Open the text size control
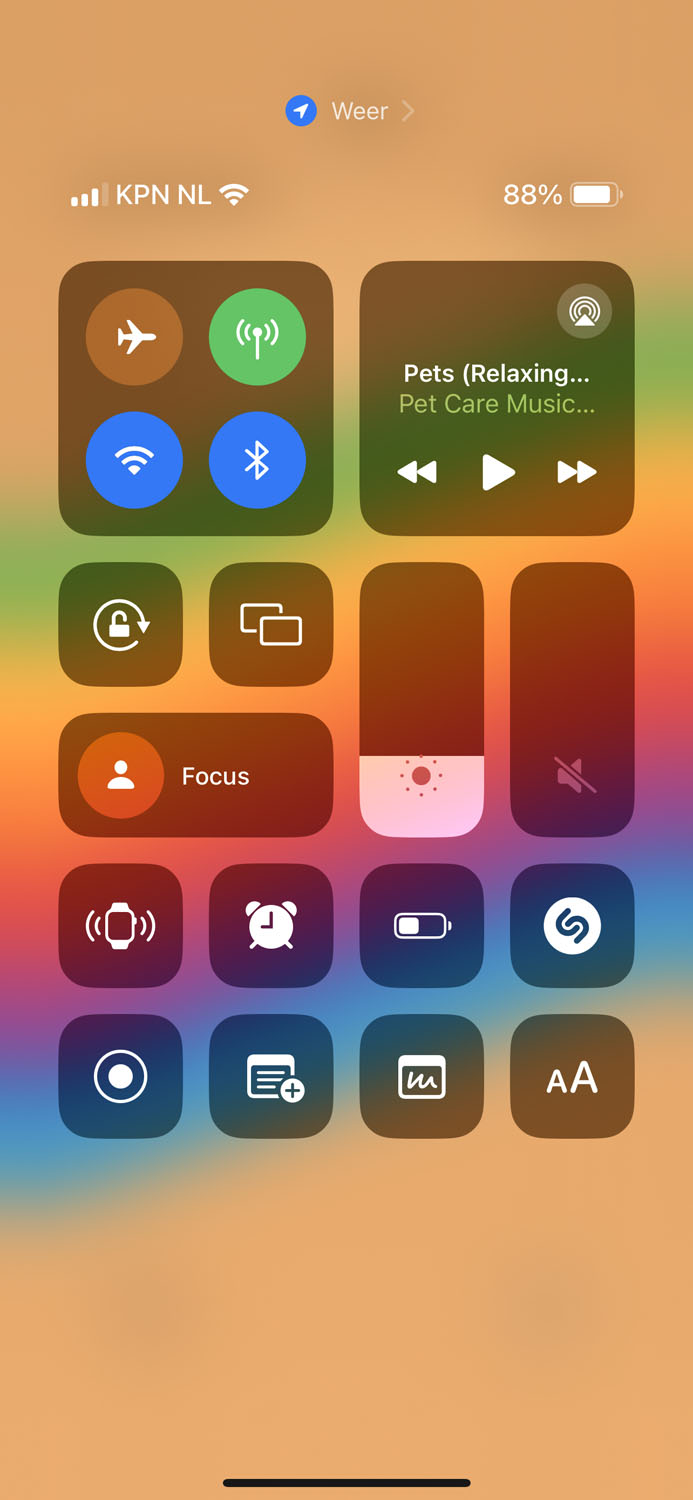The height and width of the screenshot is (1500, 693). [572, 1076]
